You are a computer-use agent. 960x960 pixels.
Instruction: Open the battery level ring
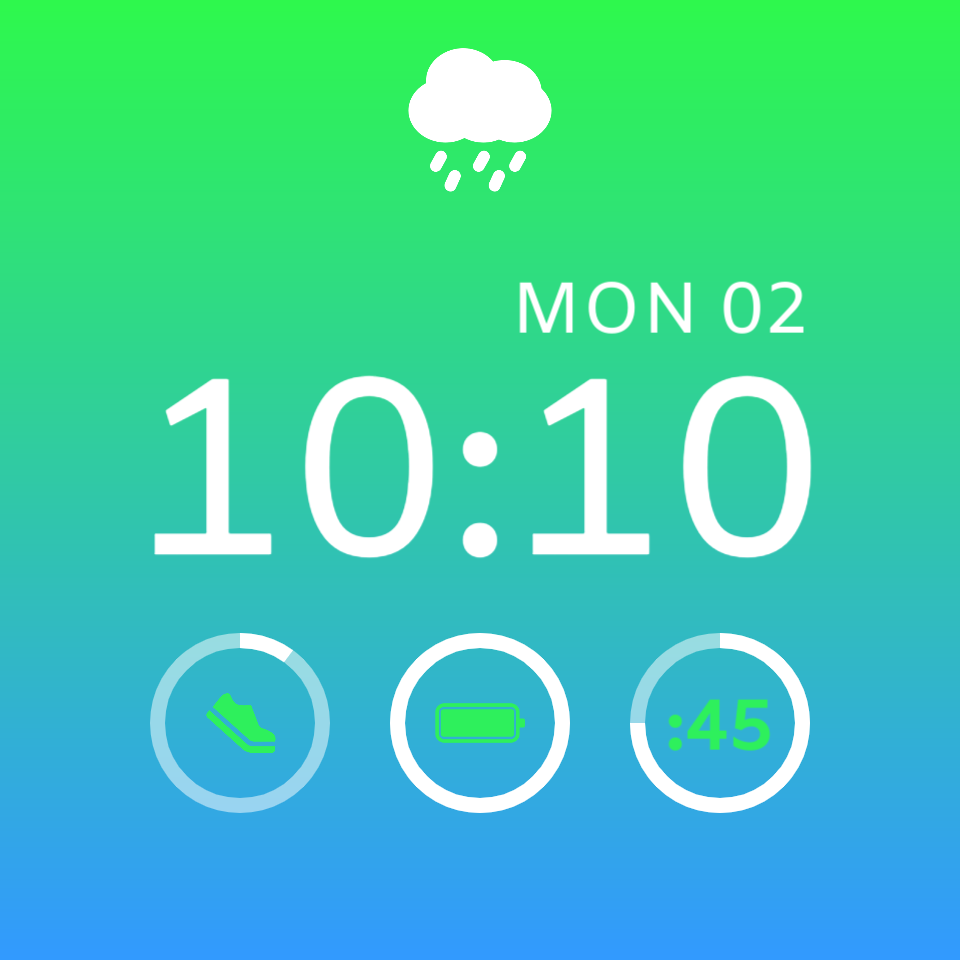(x=480, y=722)
